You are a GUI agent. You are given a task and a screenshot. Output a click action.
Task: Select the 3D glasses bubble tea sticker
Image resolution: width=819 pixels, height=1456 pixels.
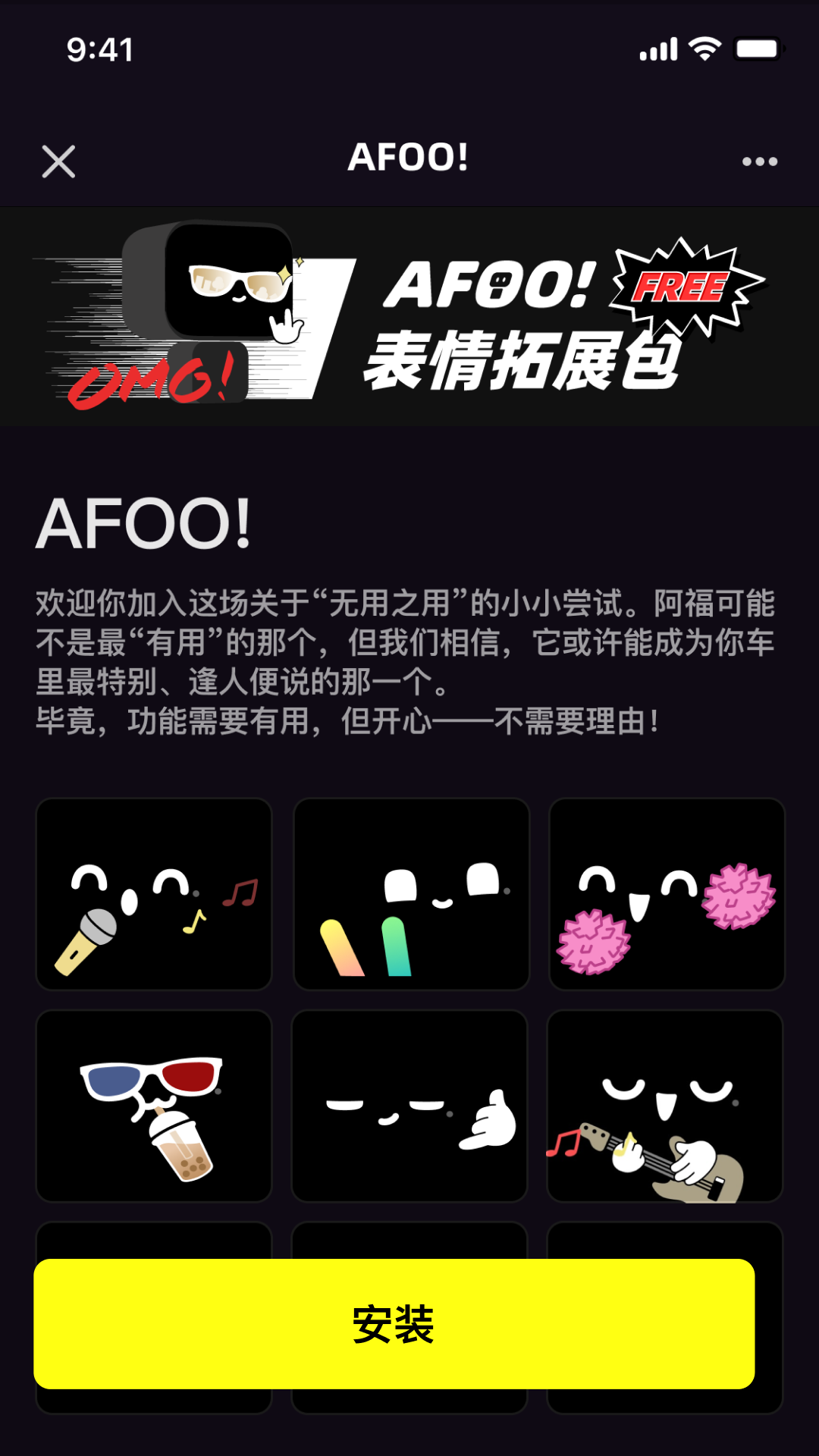click(153, 1107)
